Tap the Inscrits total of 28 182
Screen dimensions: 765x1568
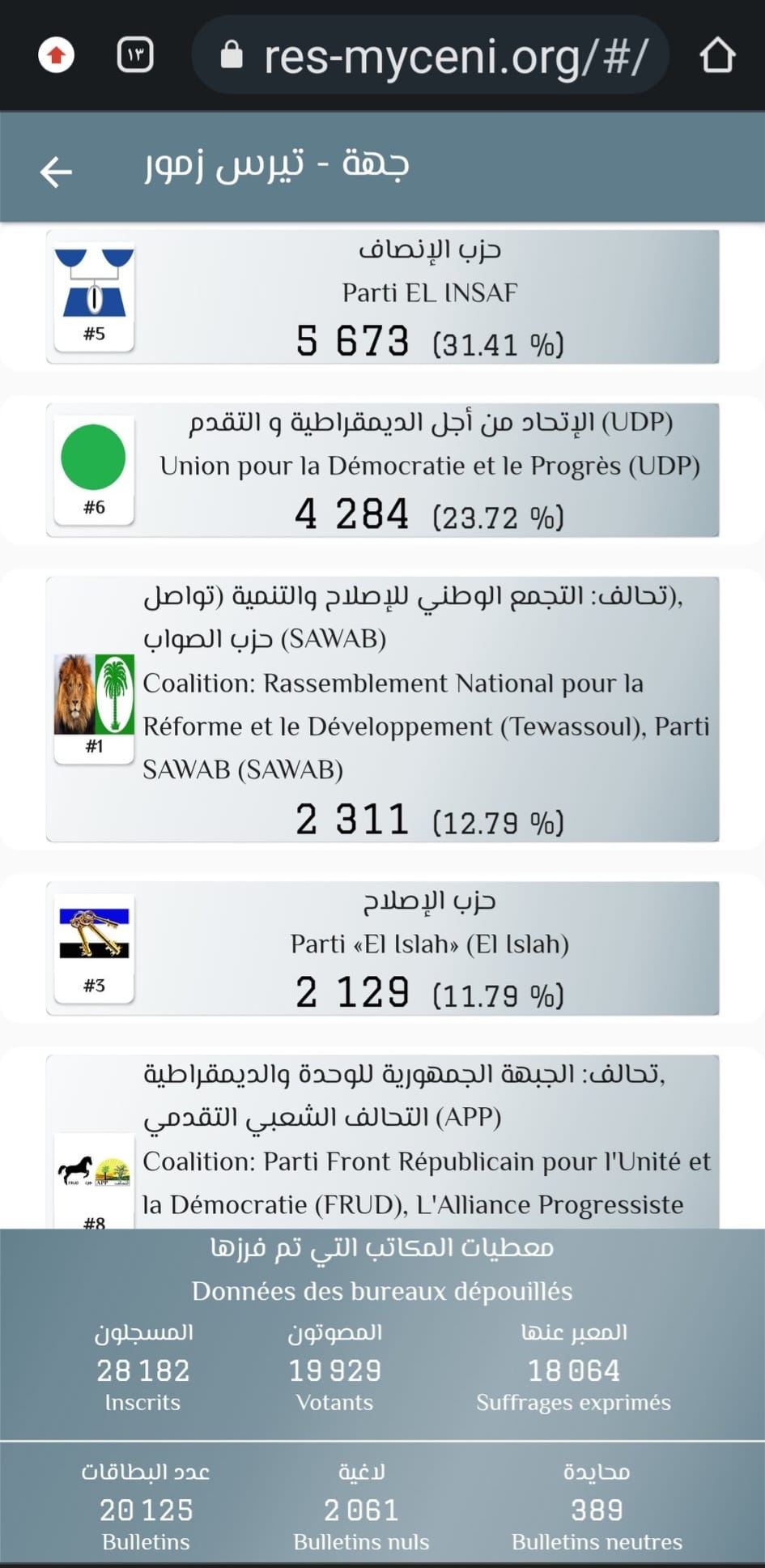point(143,1370)
